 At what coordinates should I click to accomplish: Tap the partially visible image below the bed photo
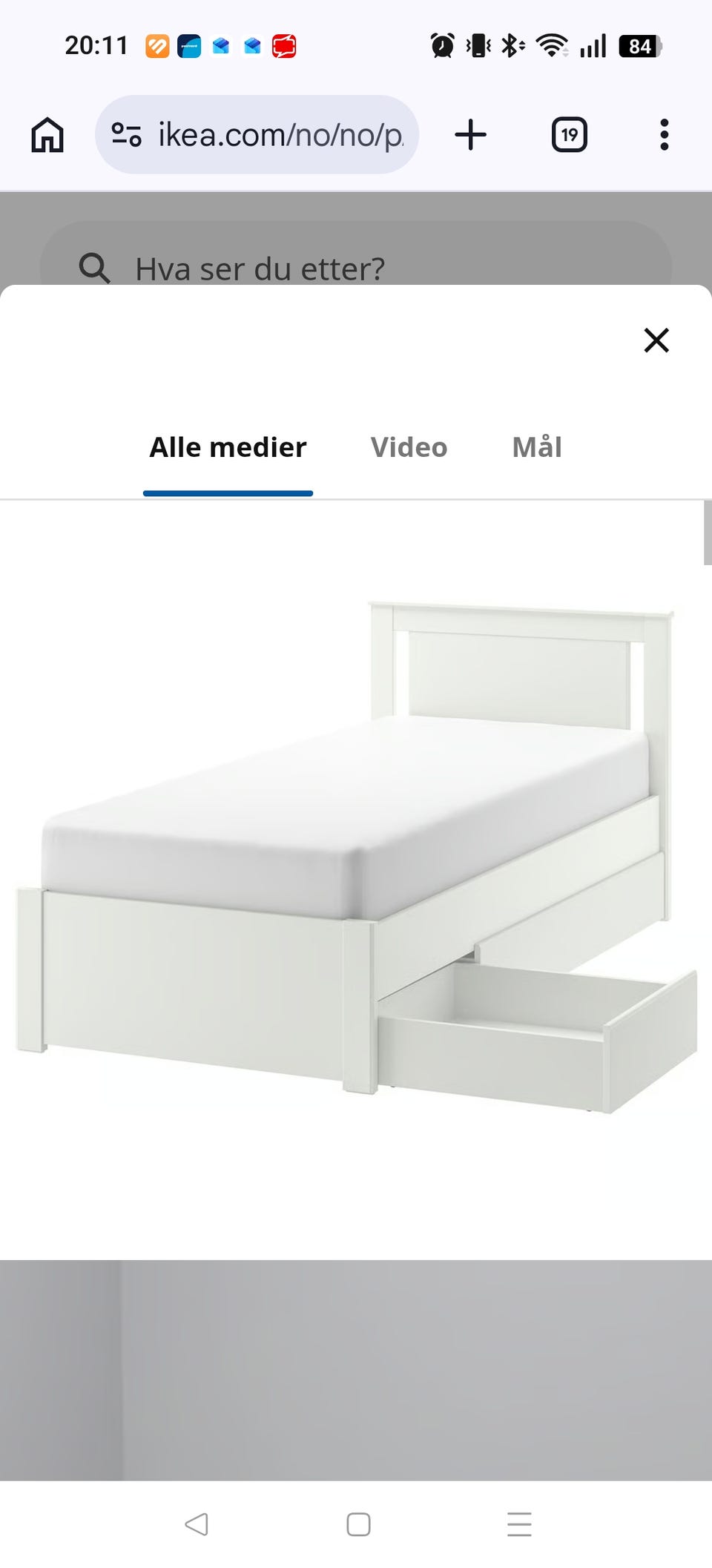point(356,1372)
